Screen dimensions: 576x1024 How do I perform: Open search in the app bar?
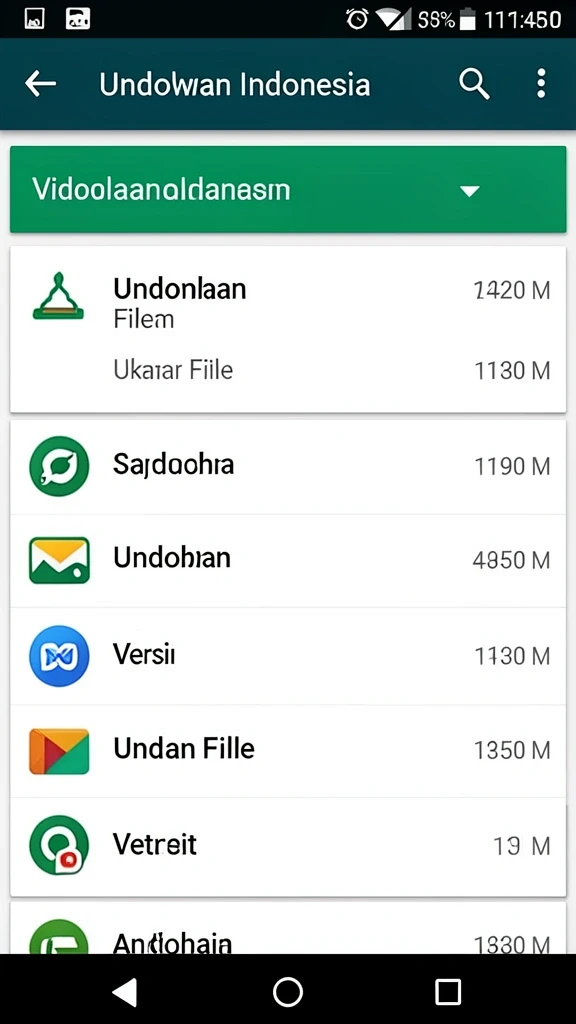[x=474, y=84]
